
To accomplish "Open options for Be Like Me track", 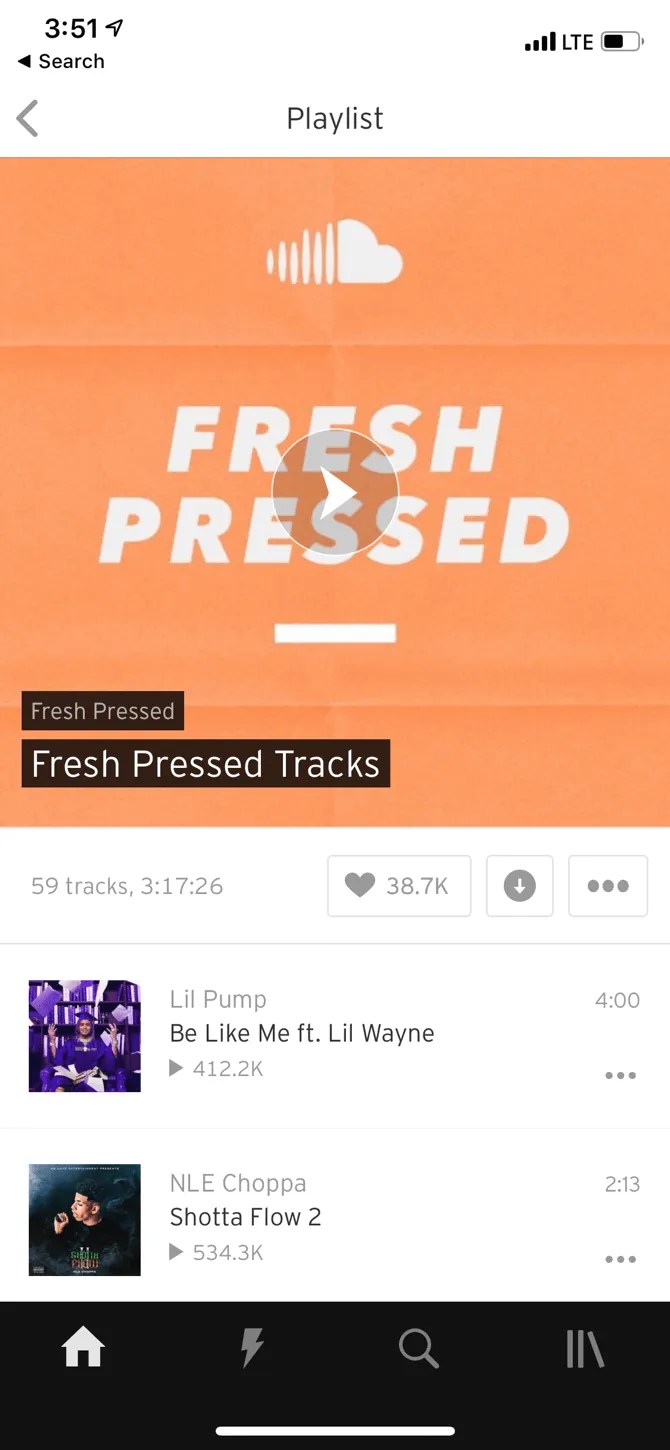I will (620, 1075).
